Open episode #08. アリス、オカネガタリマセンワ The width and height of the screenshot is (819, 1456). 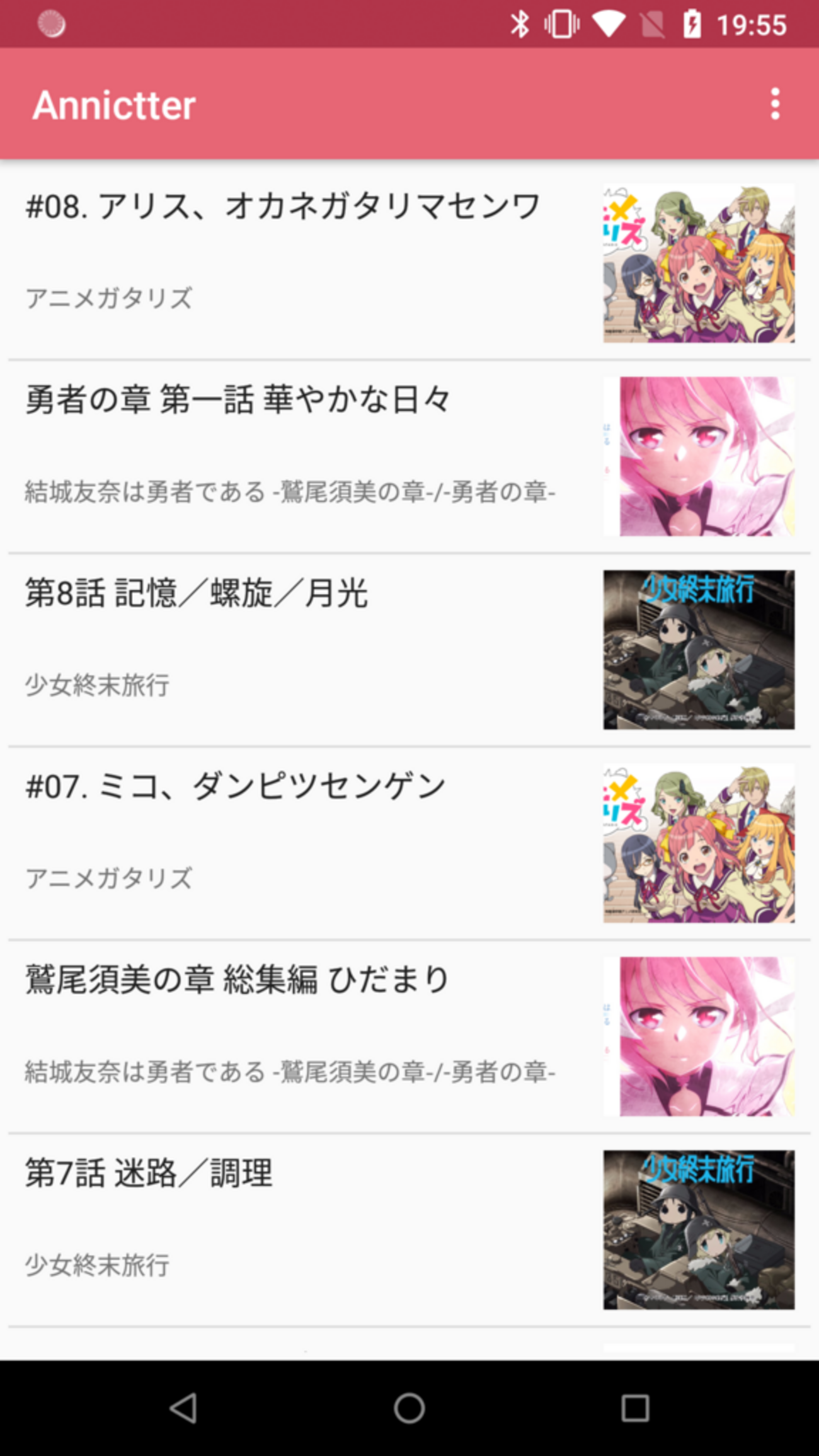tap(283, 207)
